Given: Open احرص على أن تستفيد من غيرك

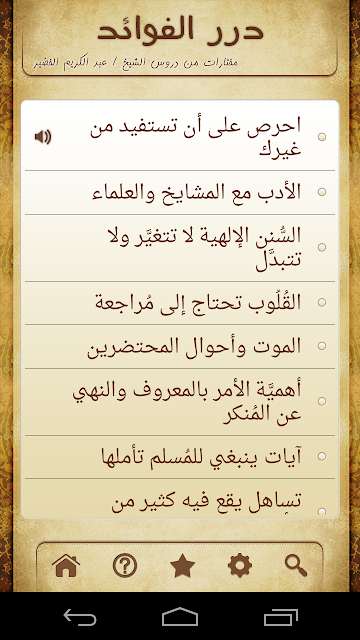Looking at the screenshot, I should [180, 137].
